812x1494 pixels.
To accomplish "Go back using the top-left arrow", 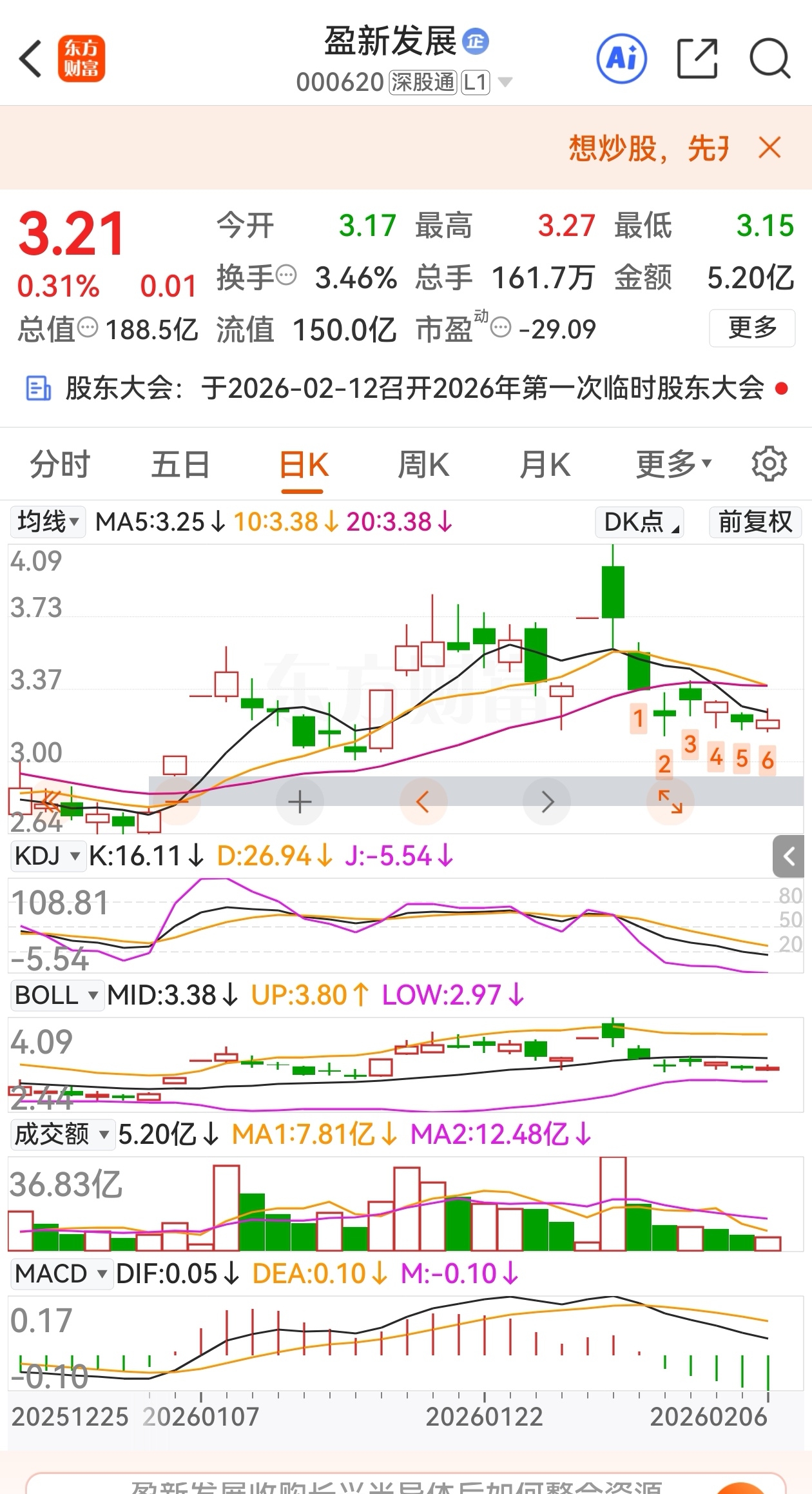I will (x=31, y=59).
